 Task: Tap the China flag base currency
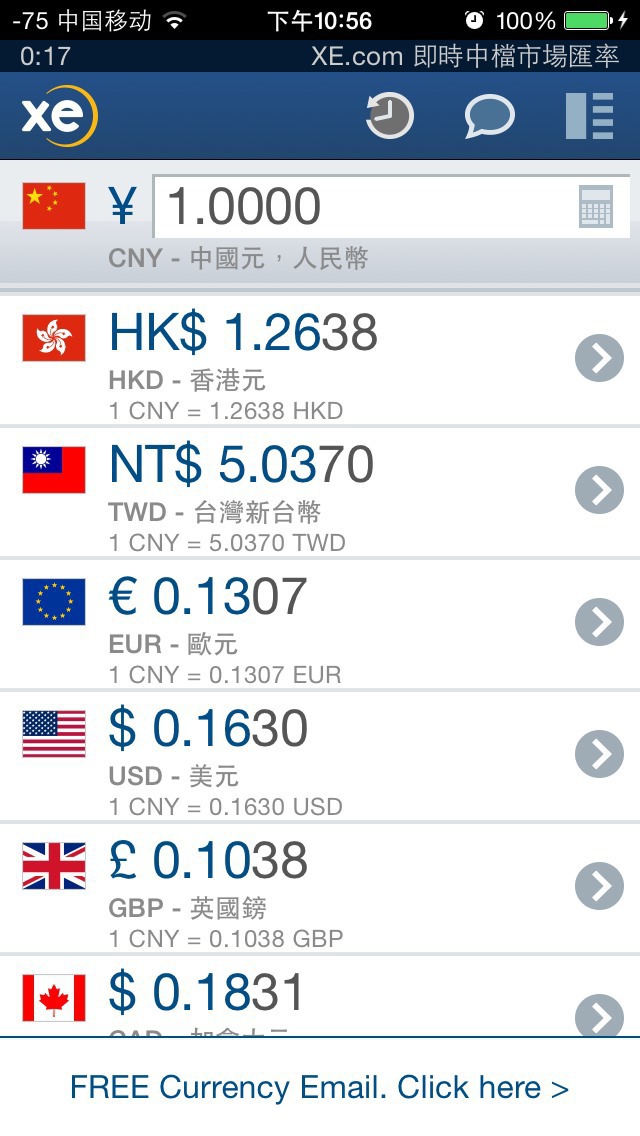coord(54,206)
